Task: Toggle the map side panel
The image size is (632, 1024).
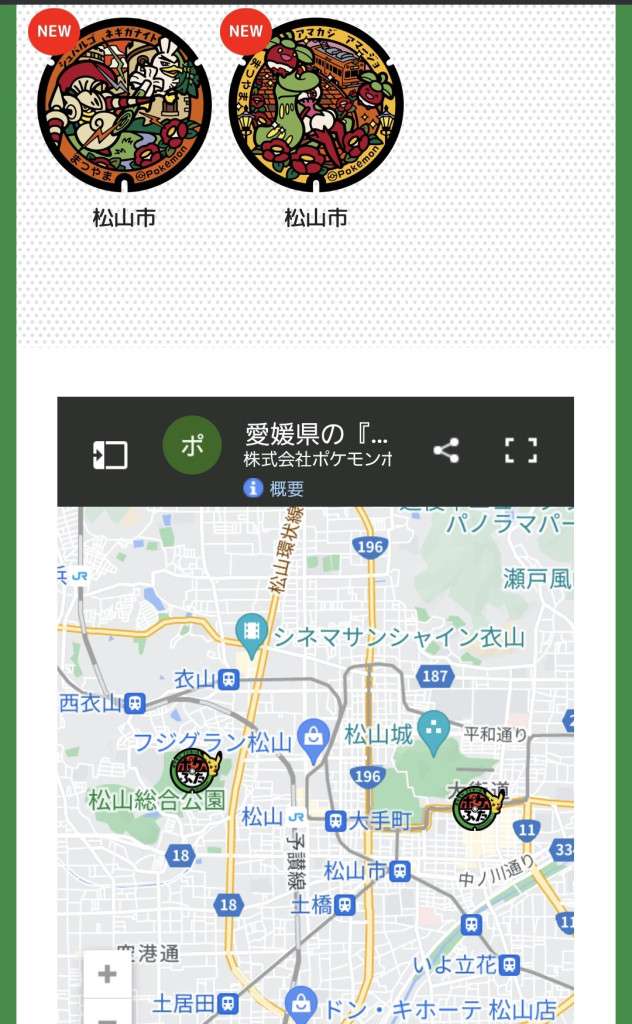Action: pos(109,453)
